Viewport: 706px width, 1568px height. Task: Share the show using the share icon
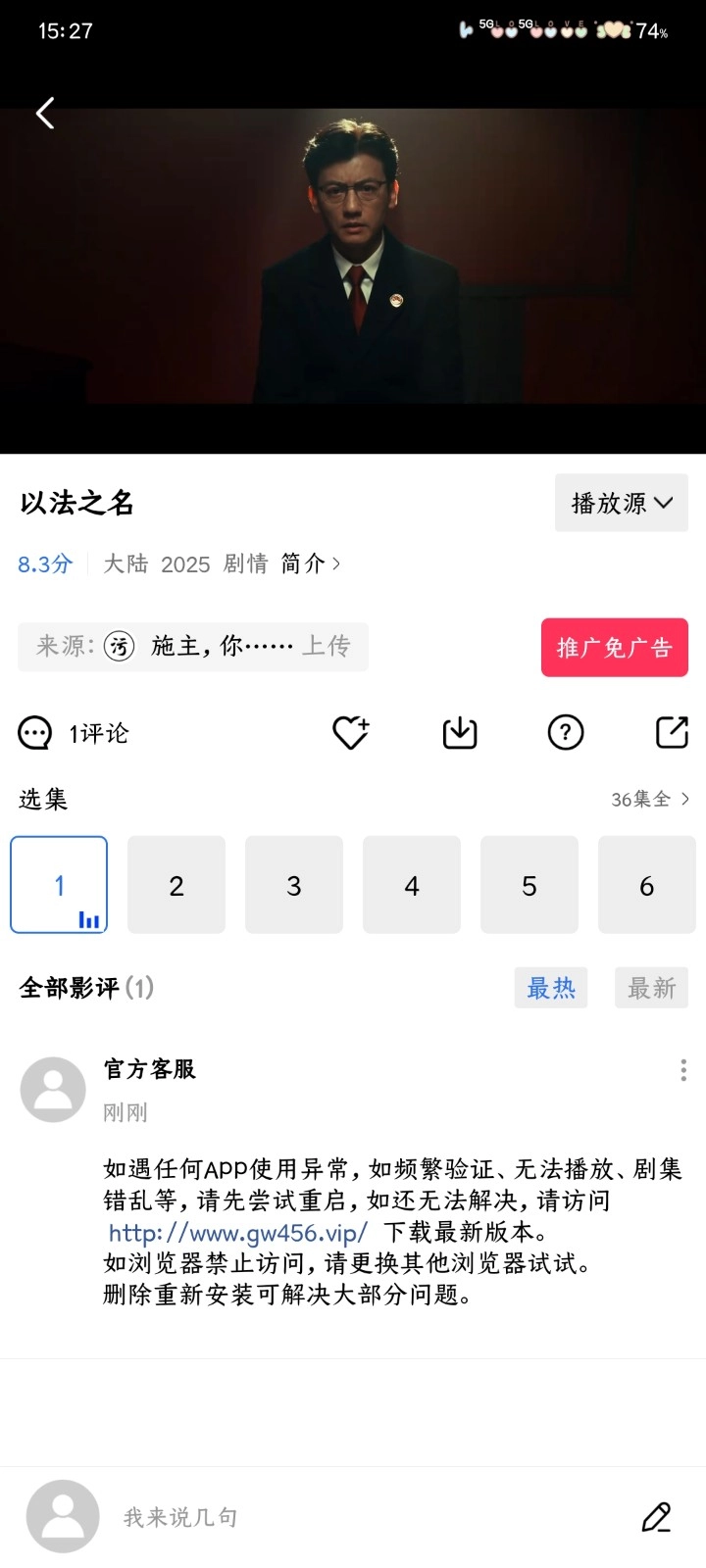pyautogui.click(x=672, y=732)
